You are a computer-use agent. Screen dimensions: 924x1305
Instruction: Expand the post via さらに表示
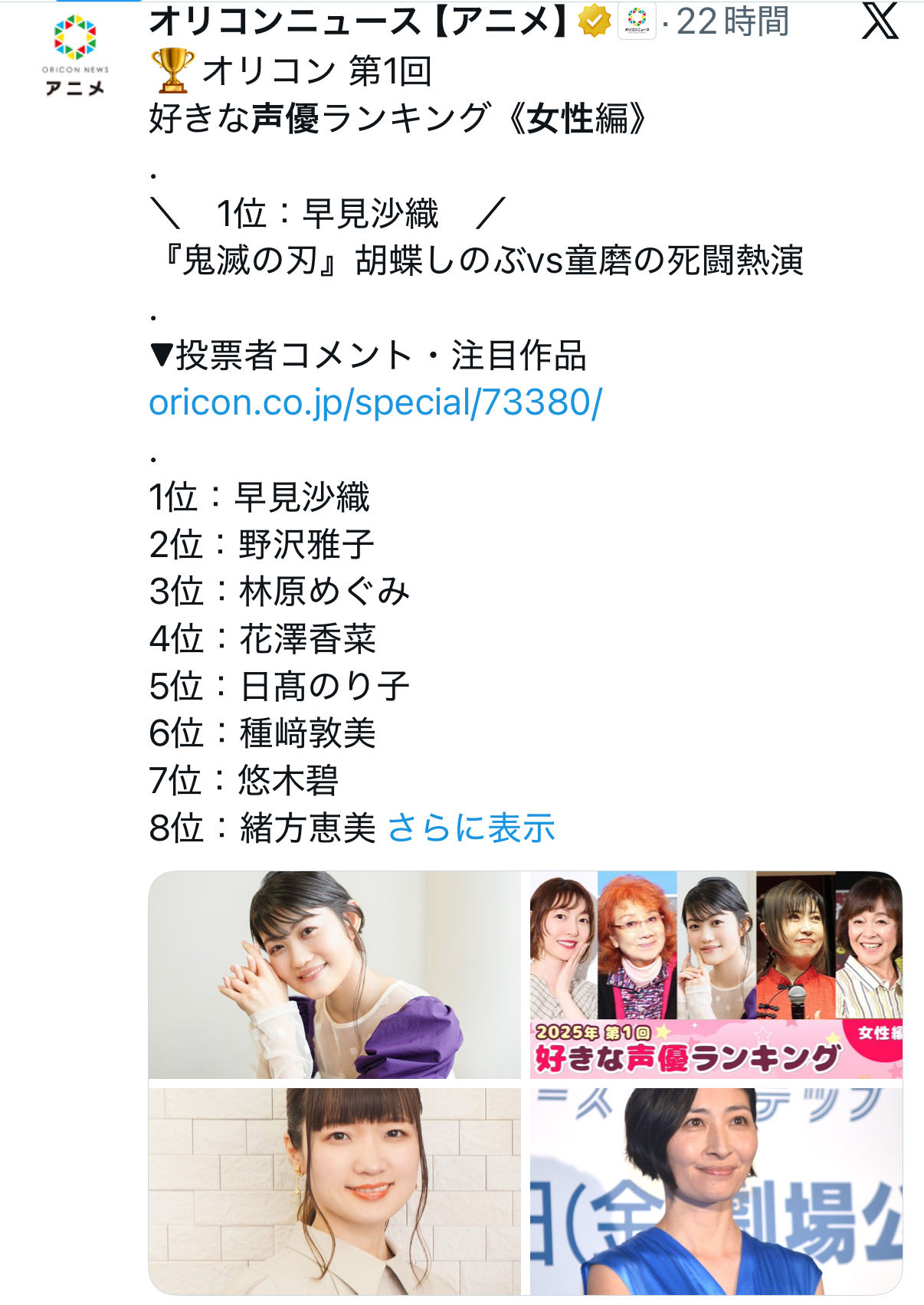(x=470, y=828)
